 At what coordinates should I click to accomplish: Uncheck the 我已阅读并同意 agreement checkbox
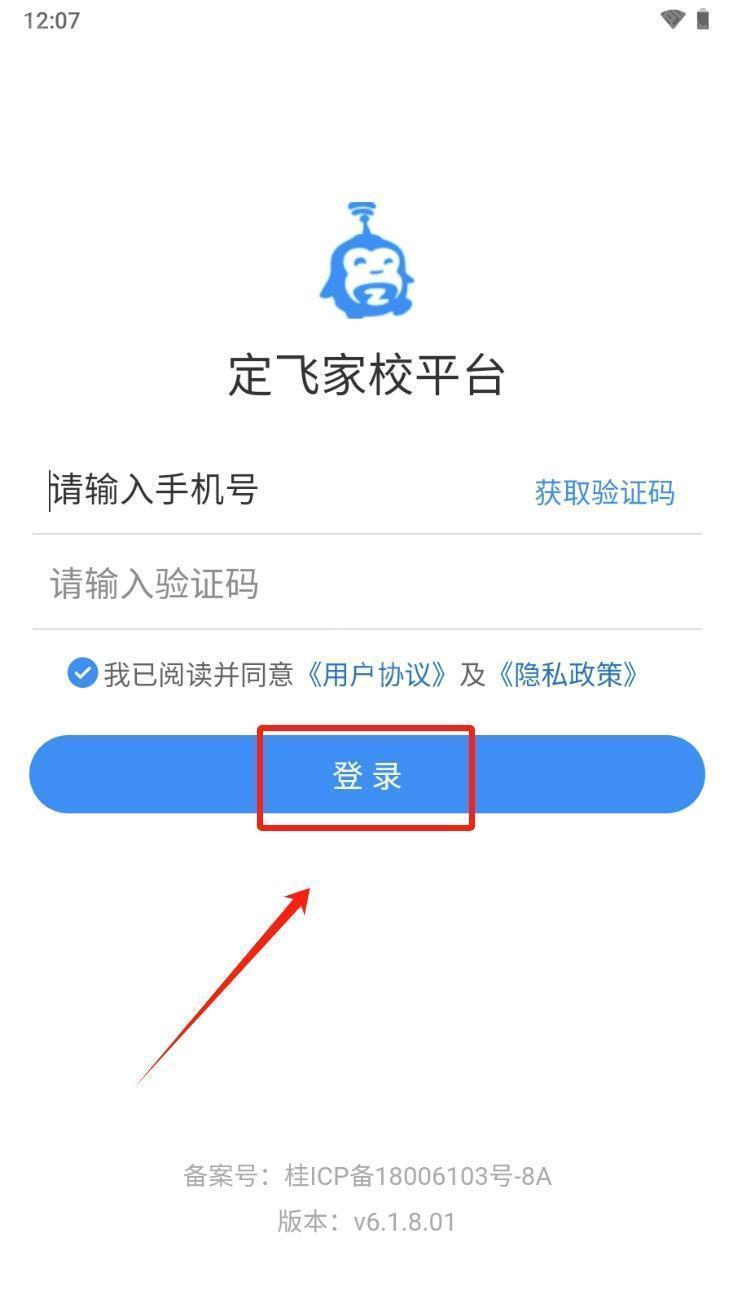pyautogui.click(x=82, y=674)
